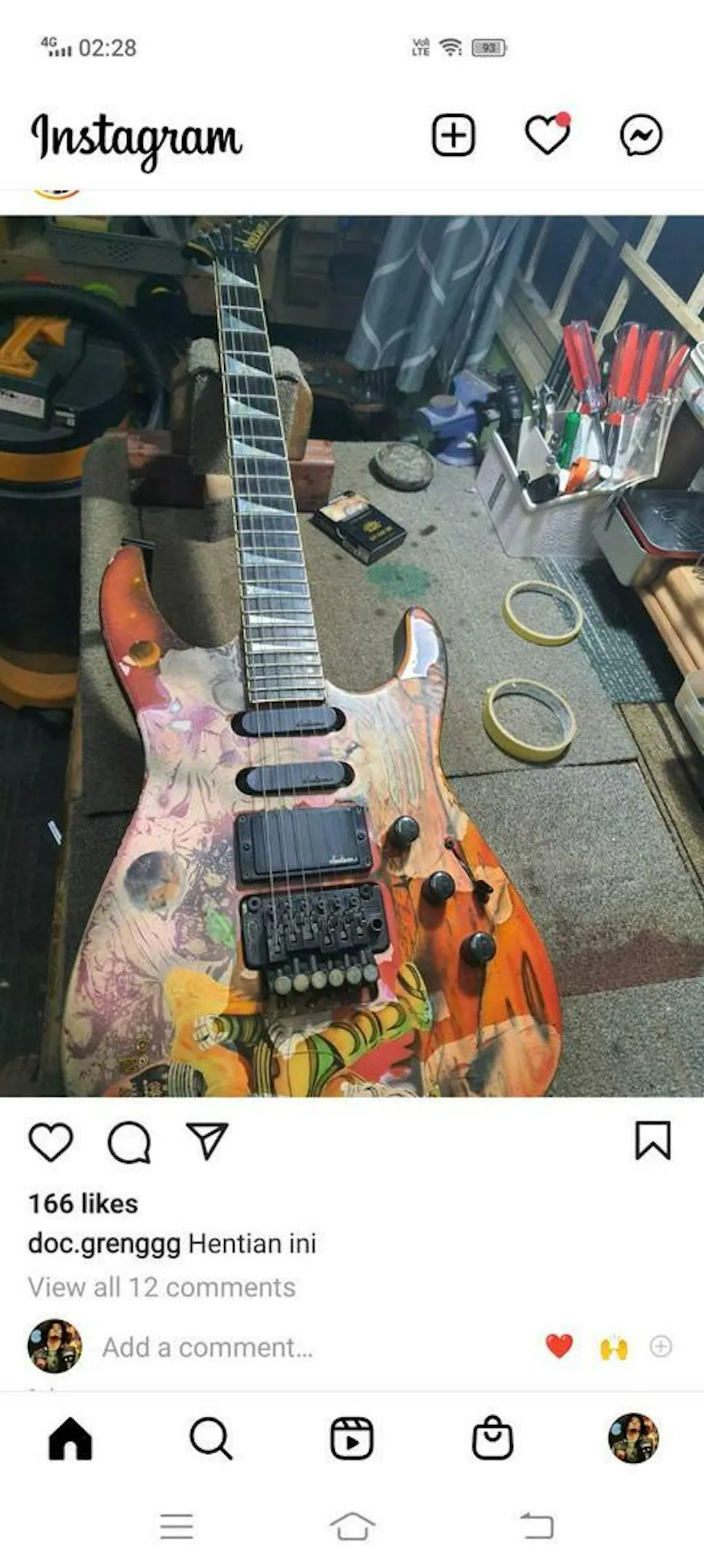Tap the system back button
Screen dimensions: 704x1568
pyautogui.click(x=537, y=1526)
